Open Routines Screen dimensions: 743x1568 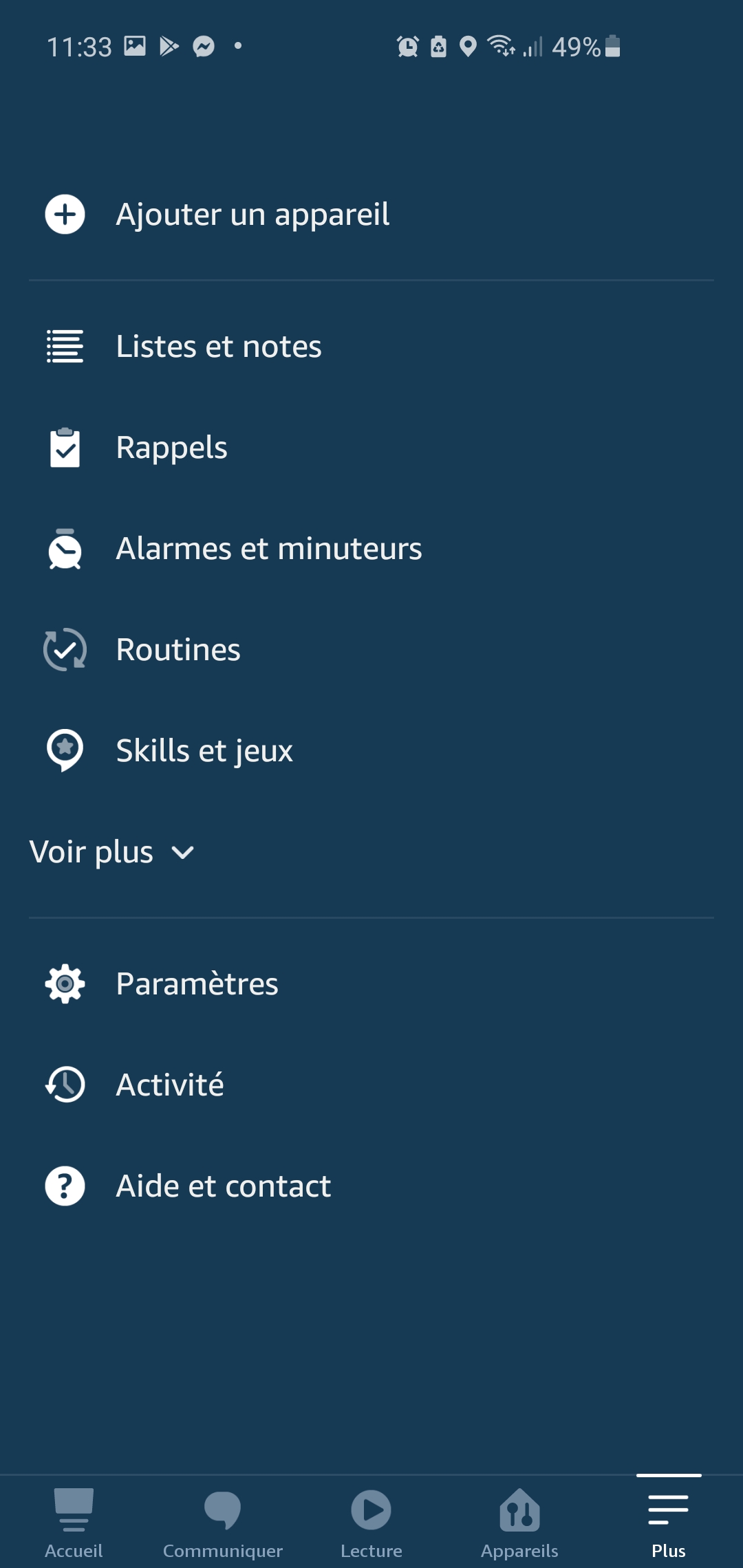371,650
